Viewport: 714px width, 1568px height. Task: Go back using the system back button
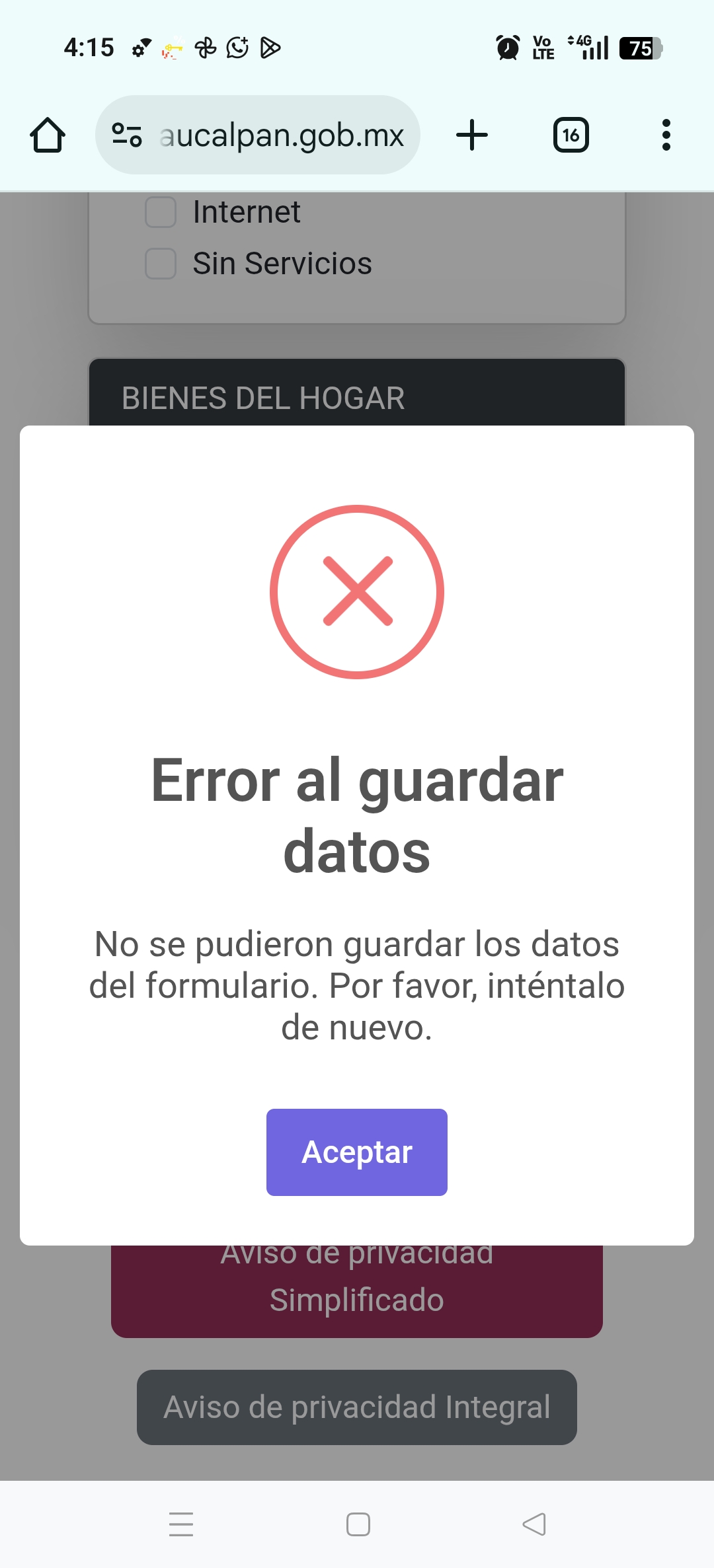pos(534,1524)
